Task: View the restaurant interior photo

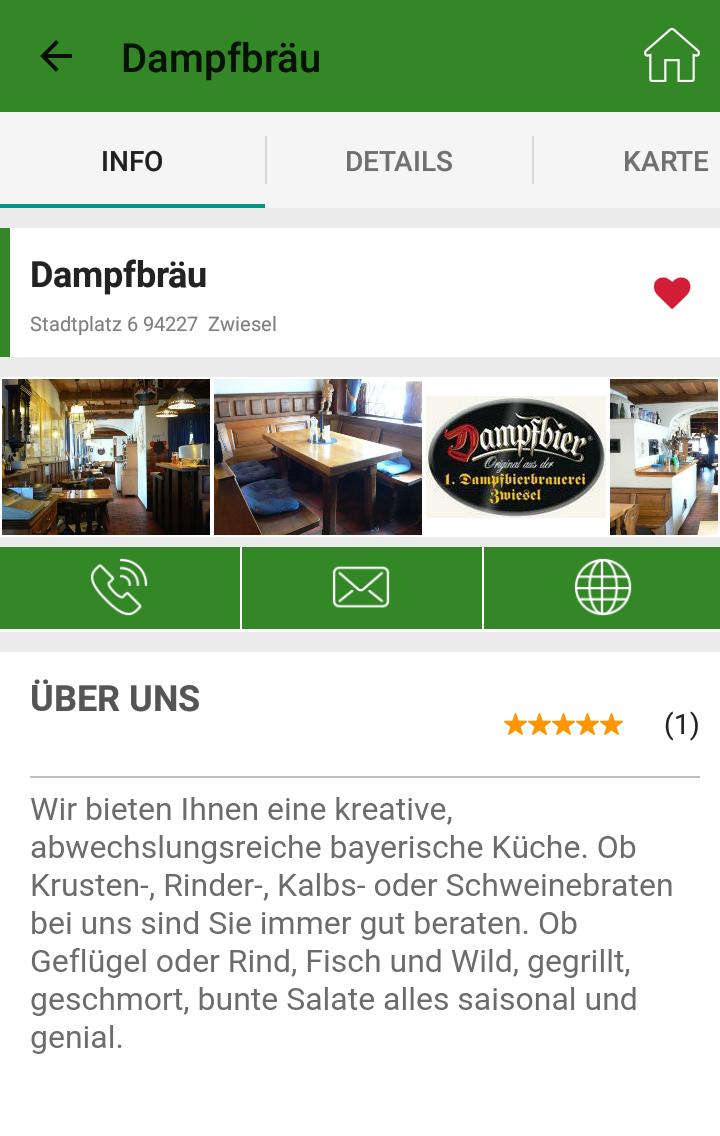Action: pos(106,456)
